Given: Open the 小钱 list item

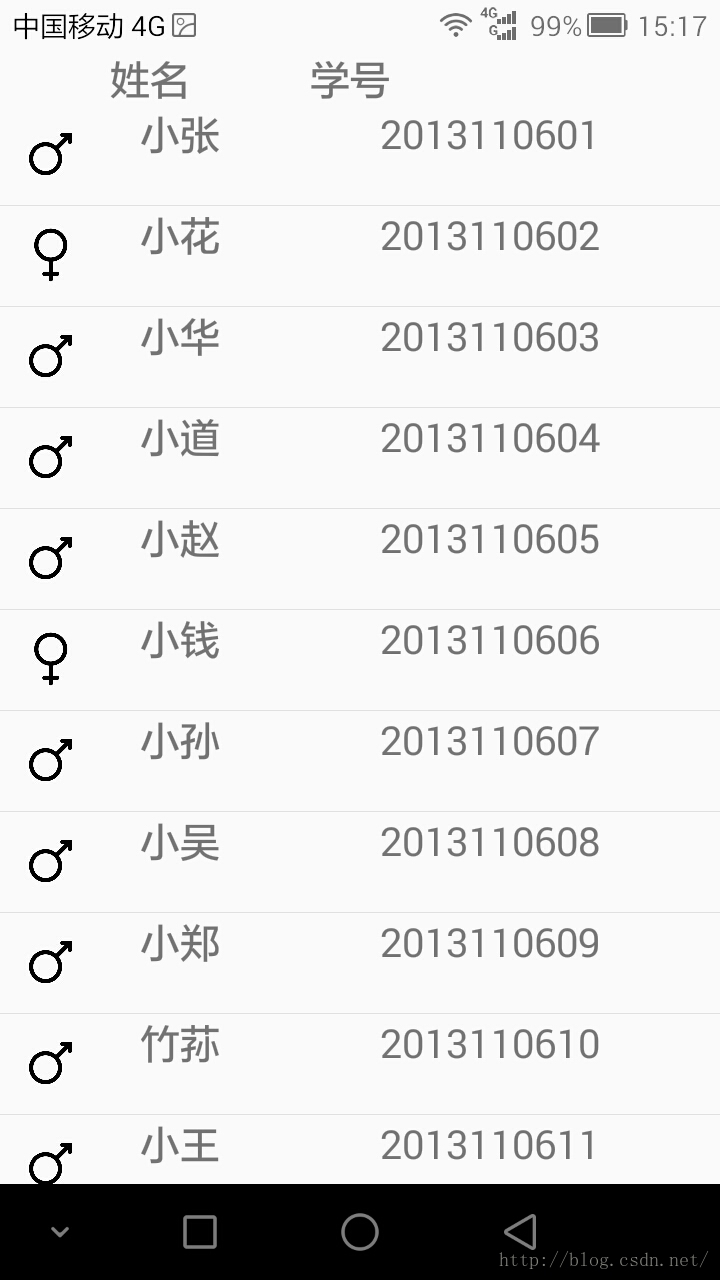Looking at the screenshot, I should point(360,660).
